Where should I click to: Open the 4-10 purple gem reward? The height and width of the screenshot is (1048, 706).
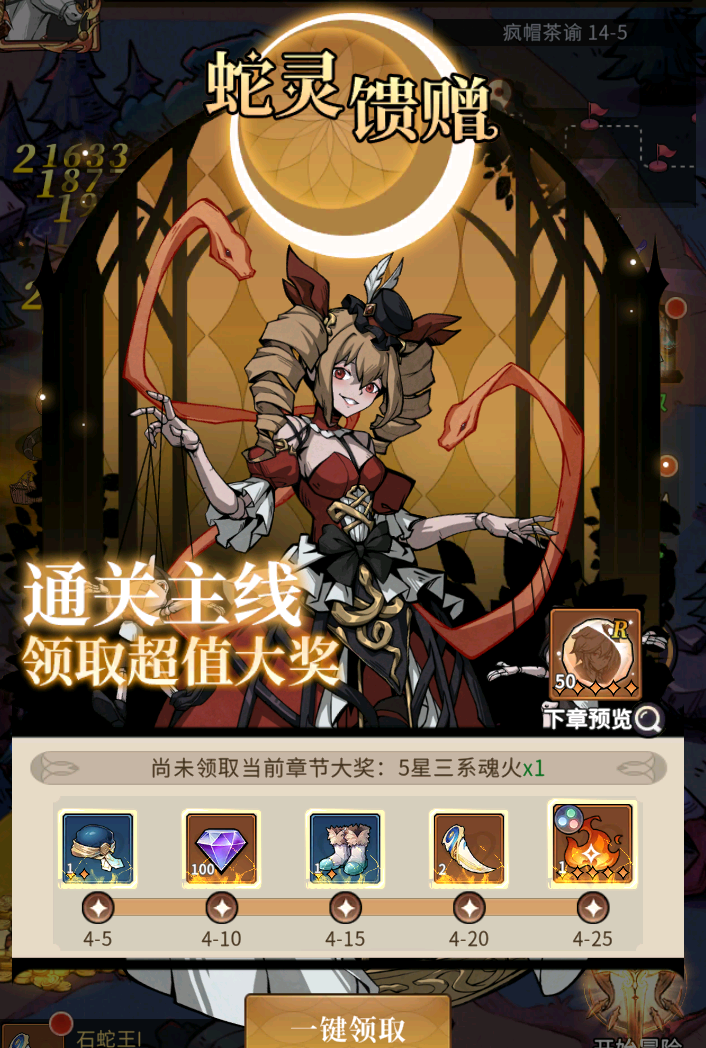pyautogui.click(x=221, y=848)
